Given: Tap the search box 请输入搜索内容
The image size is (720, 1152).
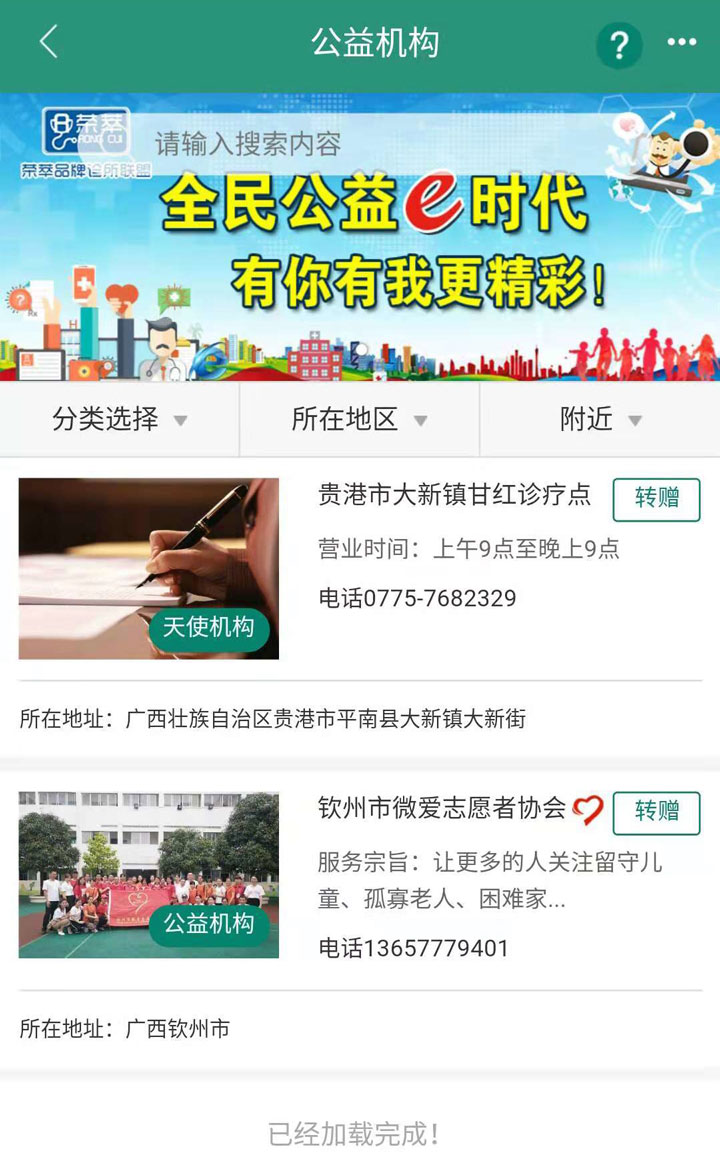Looking at the screenshot, I should pos(380,144).
